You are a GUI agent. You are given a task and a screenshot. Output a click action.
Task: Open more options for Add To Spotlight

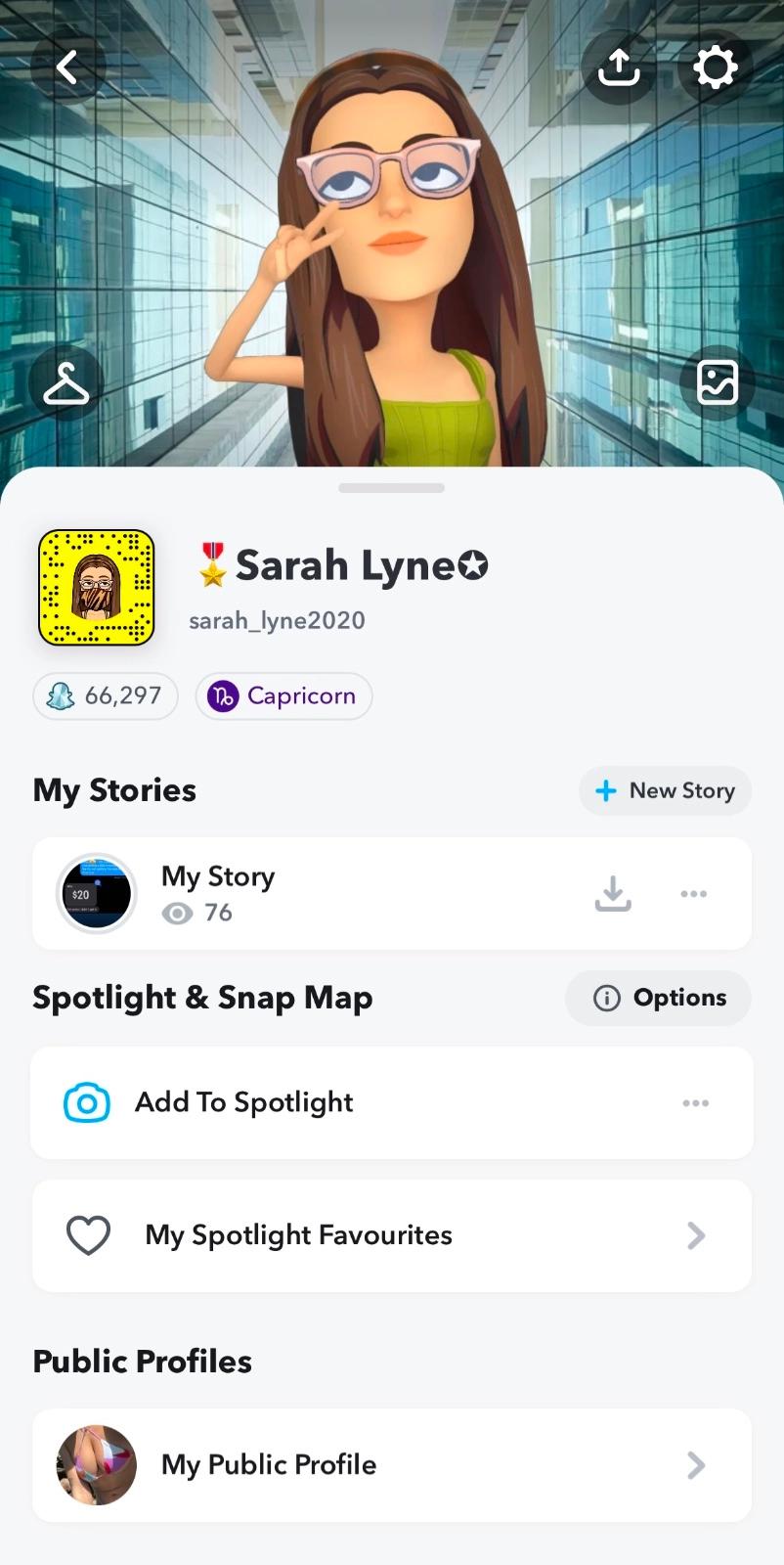pyautogui.click(x=695, y=1103)
